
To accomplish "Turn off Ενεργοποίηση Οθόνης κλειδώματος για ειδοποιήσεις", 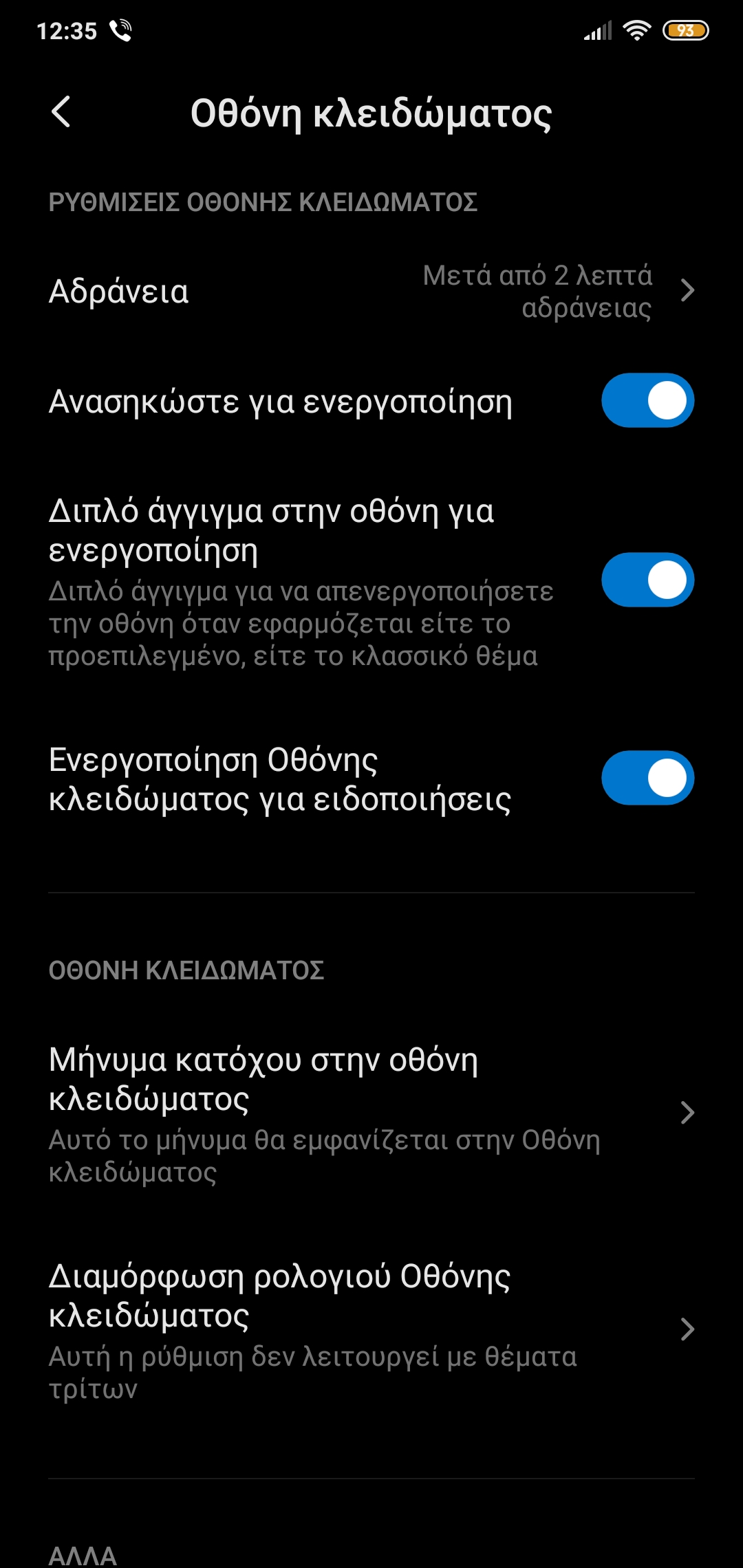I will pos(647,778).
